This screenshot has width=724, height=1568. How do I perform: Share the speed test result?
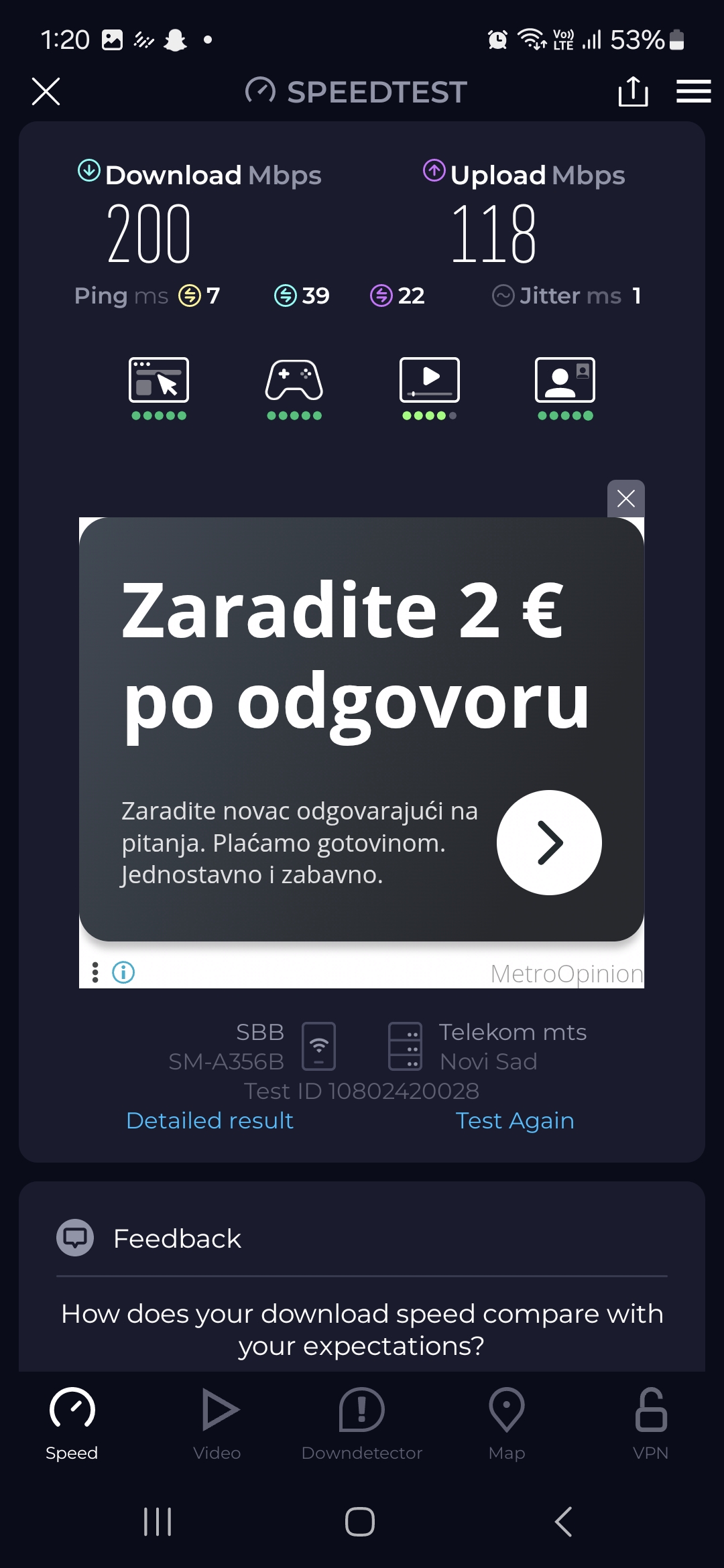point(633,91)
